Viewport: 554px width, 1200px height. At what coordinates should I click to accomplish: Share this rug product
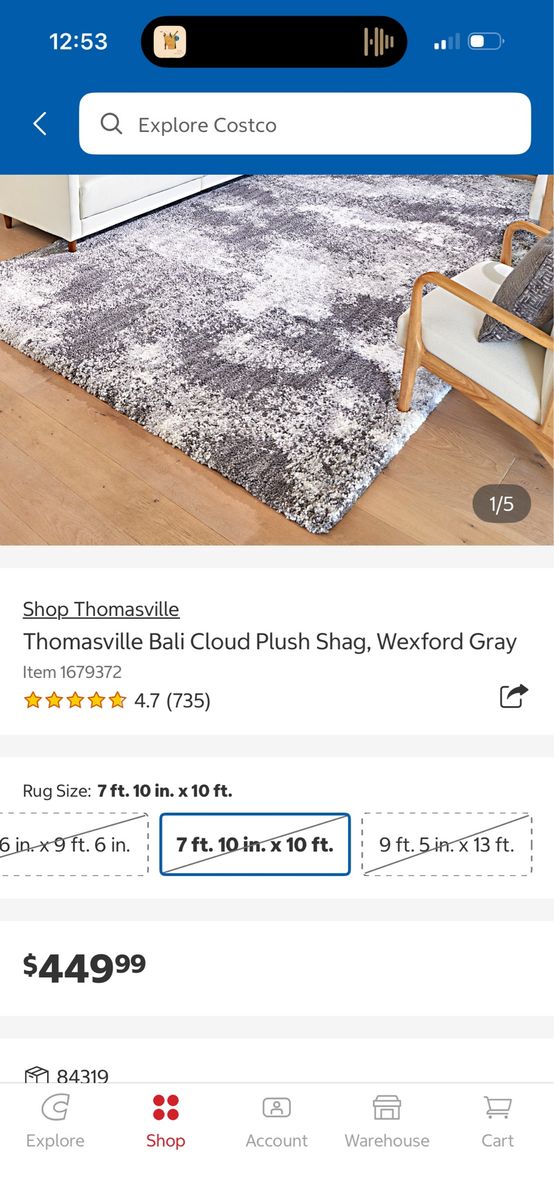tap(513, 696)
